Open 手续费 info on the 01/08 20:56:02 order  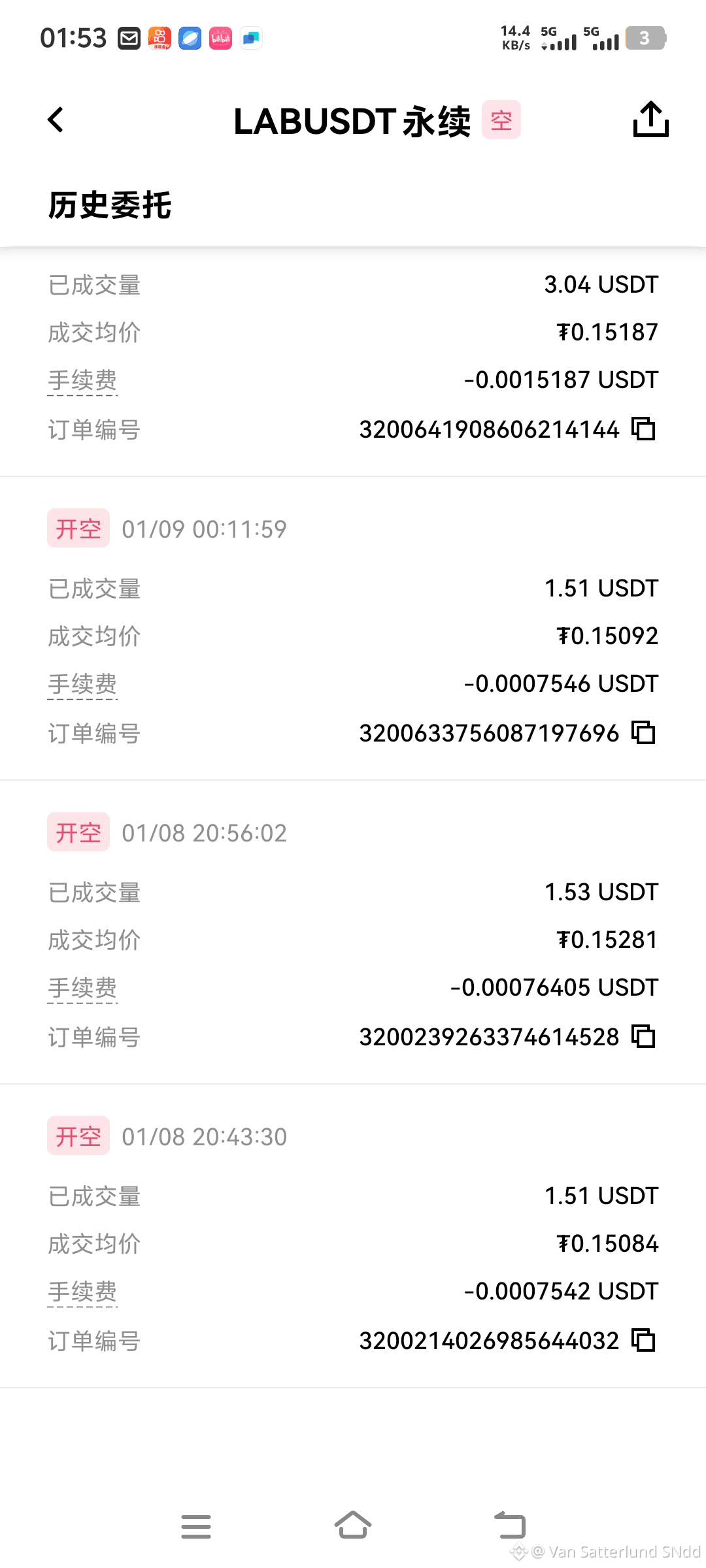click(82, 988)
